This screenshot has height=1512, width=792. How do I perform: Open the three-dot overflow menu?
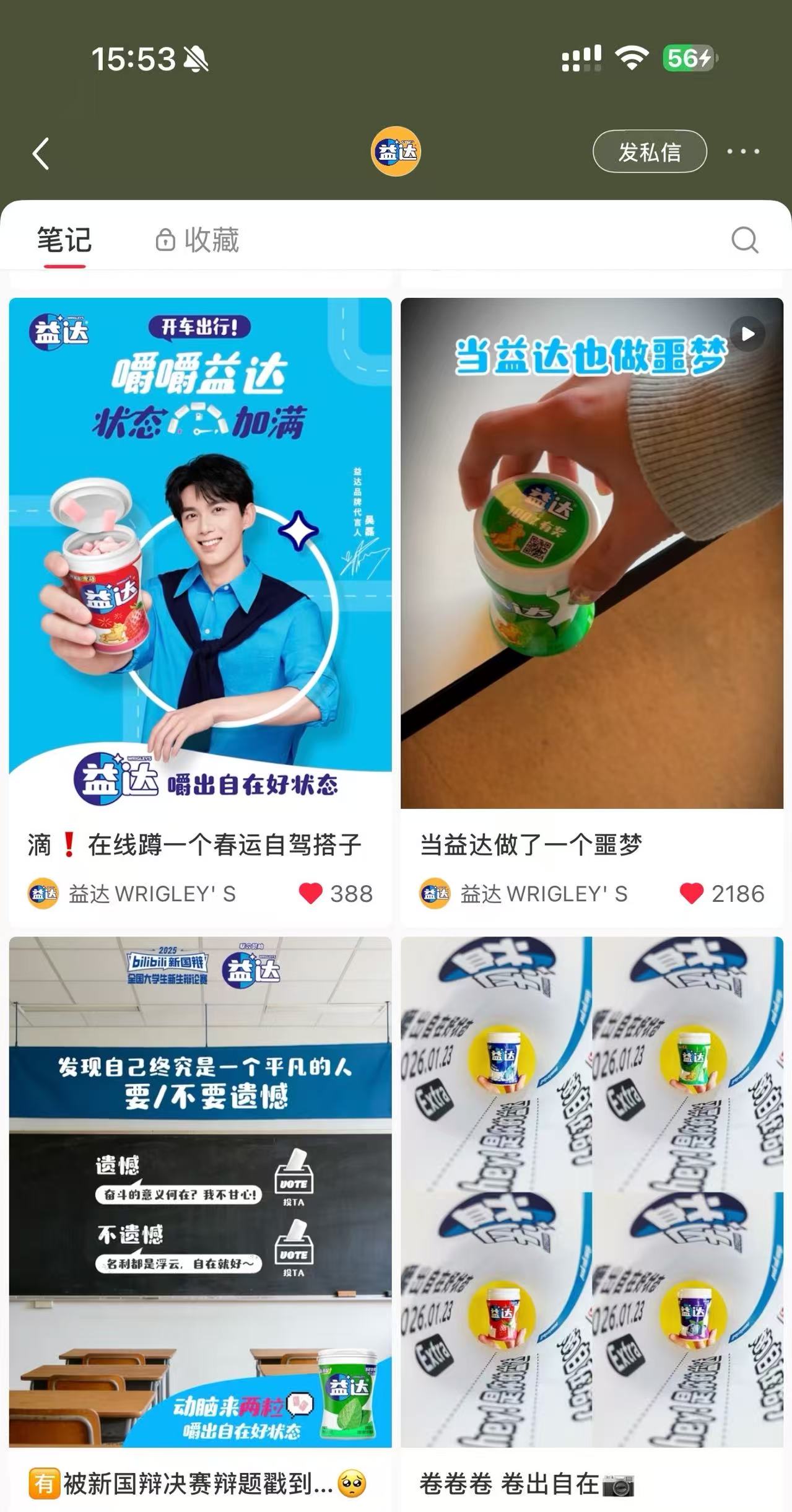click(x=742, y=152)
